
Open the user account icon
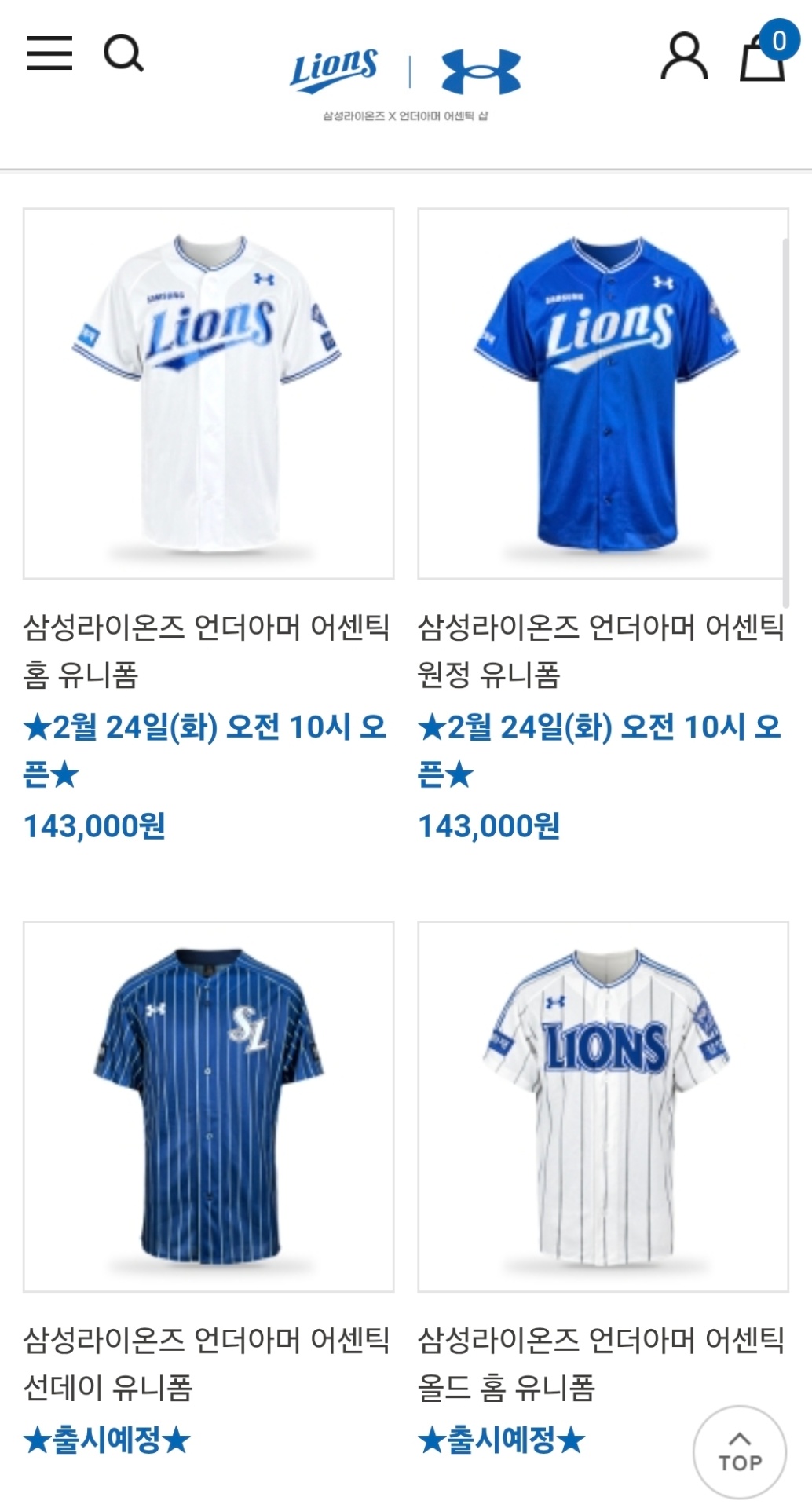(x=684, y=56)
